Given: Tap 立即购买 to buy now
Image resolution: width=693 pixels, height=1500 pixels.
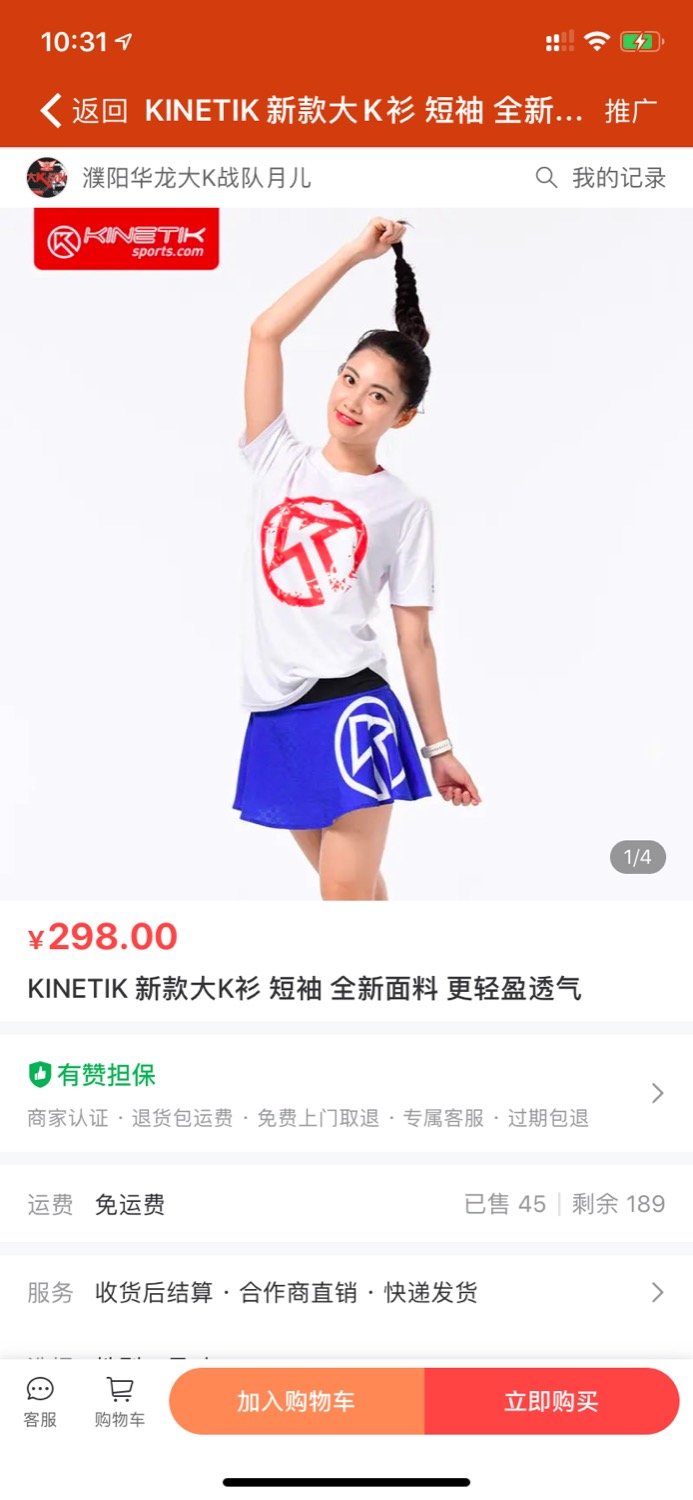Looking at the screenshot, I should (551, 1401).
